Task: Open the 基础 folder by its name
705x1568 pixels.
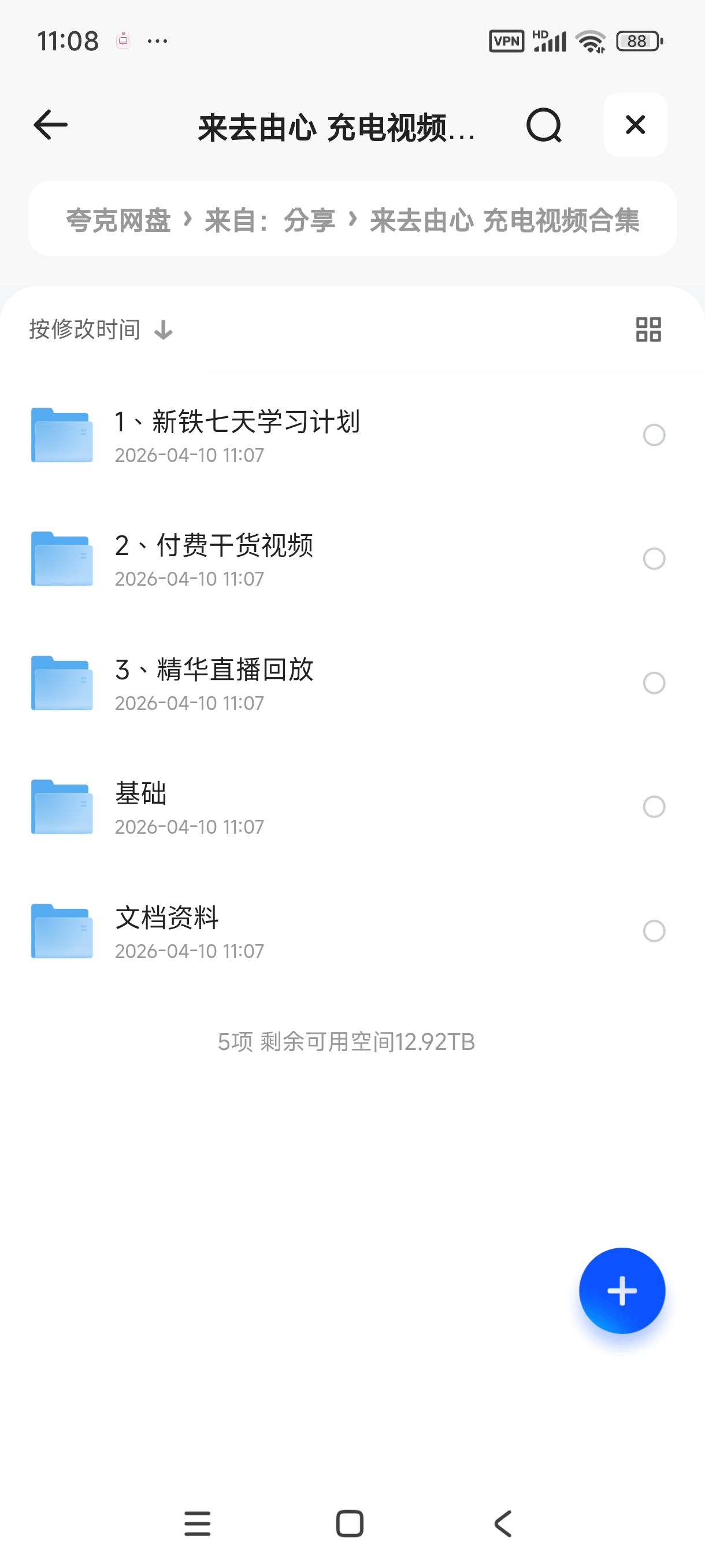Action: coord(140,793)
